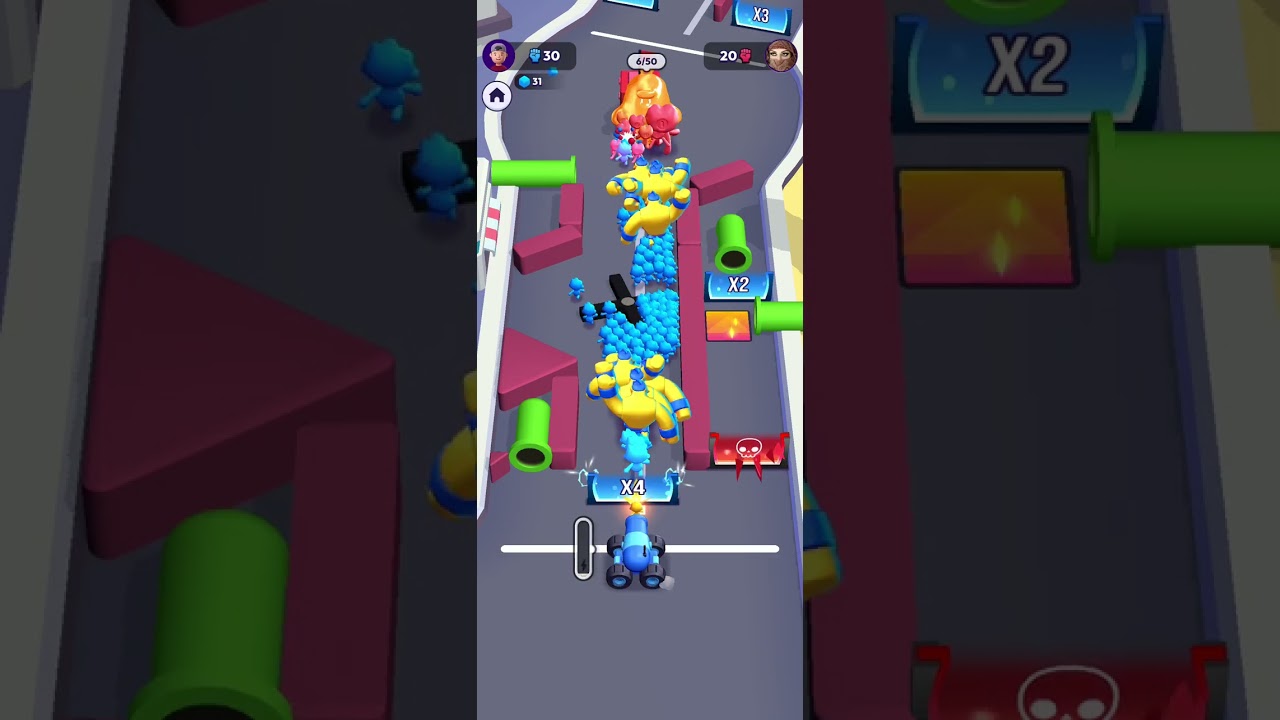Tap the home button icon
1280x720 pixels.
coord(497,96)
